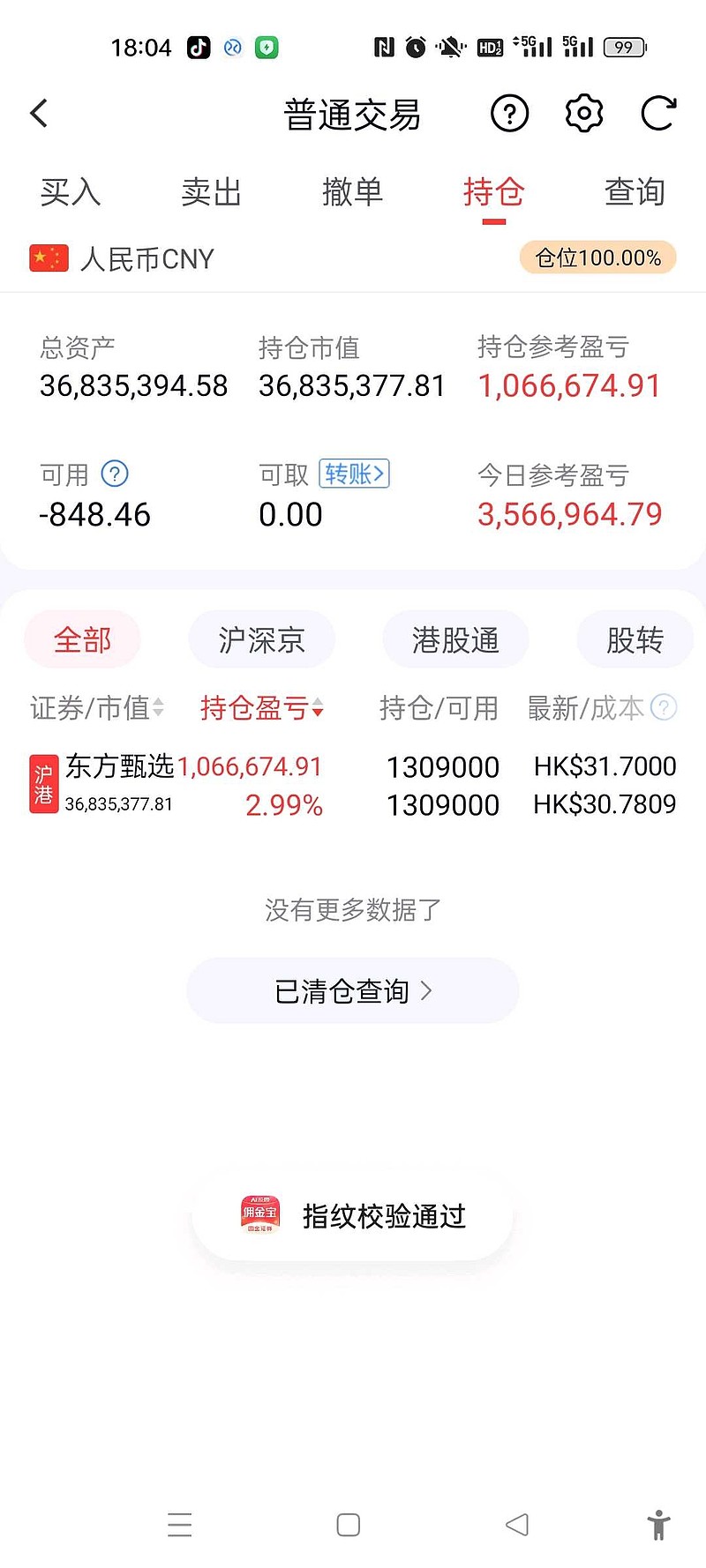The image size is (706, 1568).
Task: Tap the 最新/成本 question mark icon
Action: click(x=664, y=707)
